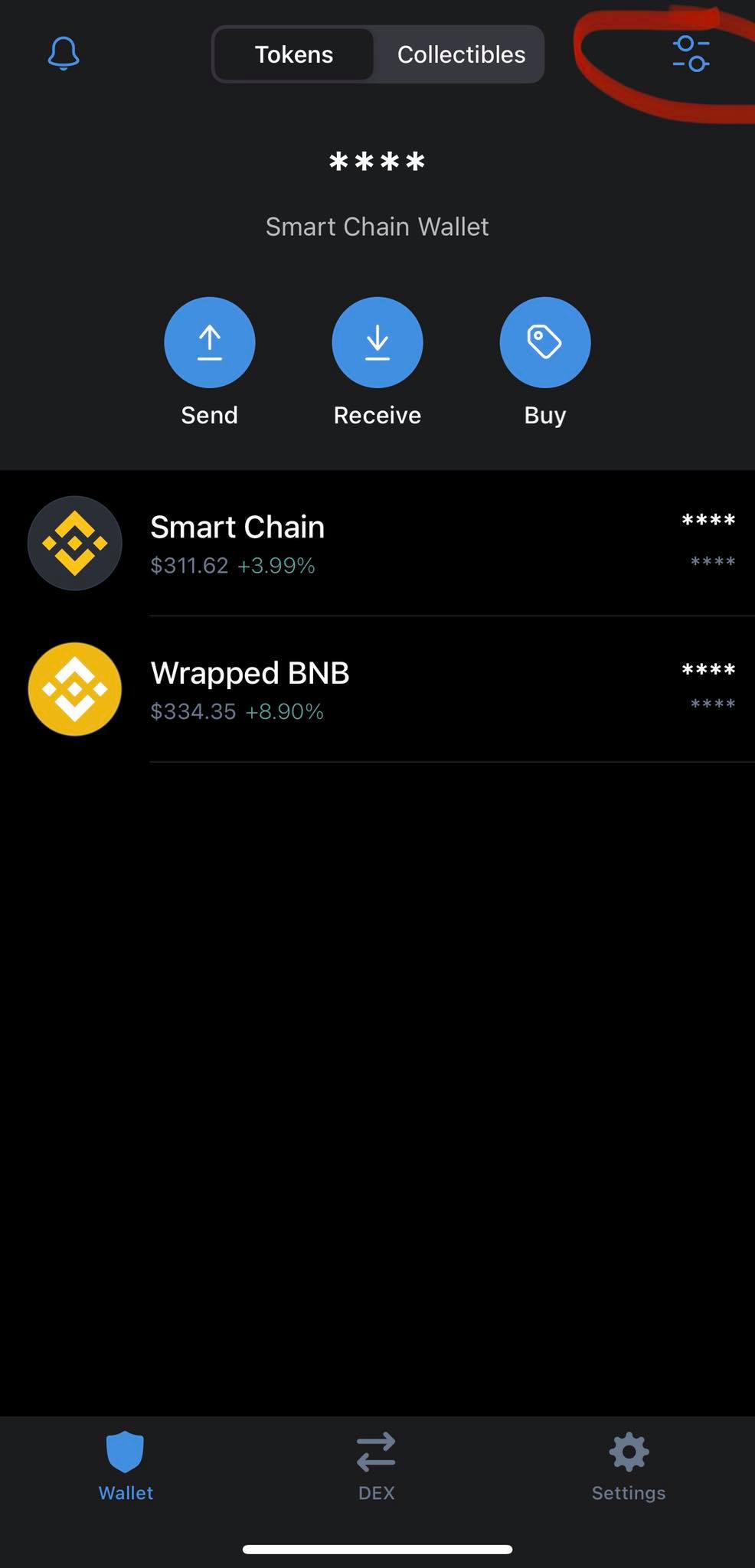Reveal the hidden wallet balance
Viewport: 755px width, 1568px height.
tap(377, 162)
